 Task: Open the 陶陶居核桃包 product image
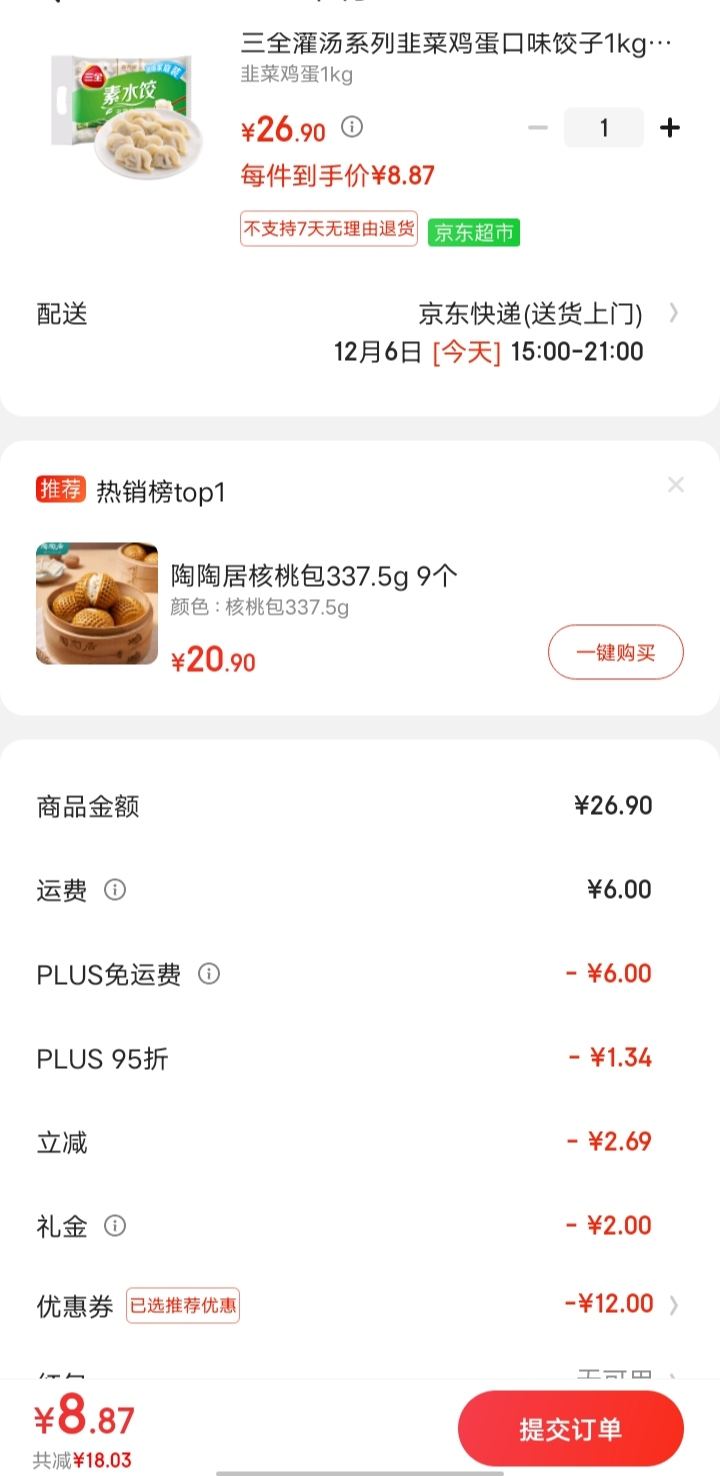coord(97,604)
